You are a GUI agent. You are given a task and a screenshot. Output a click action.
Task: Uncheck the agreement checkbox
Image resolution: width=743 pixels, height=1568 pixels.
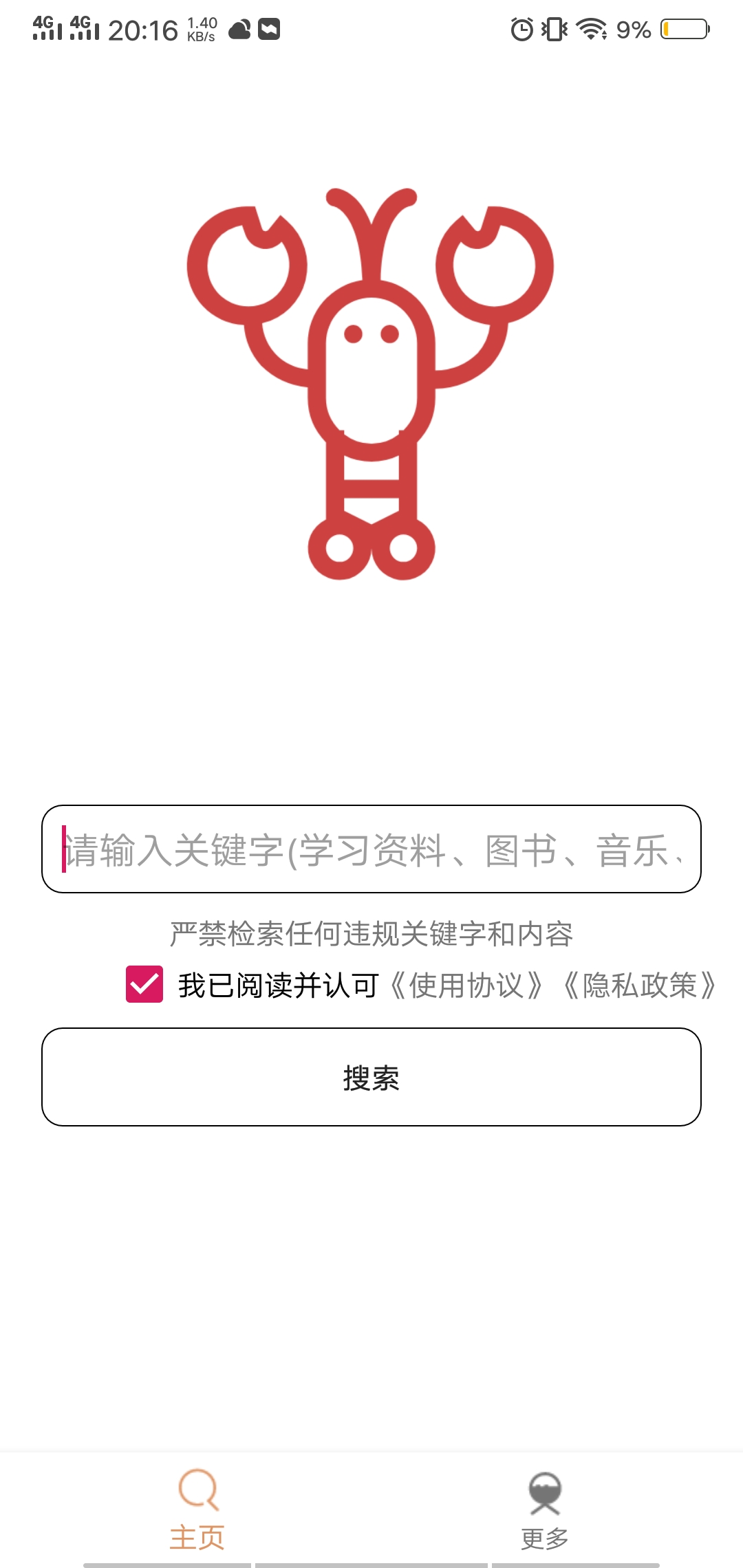point(144,984)
